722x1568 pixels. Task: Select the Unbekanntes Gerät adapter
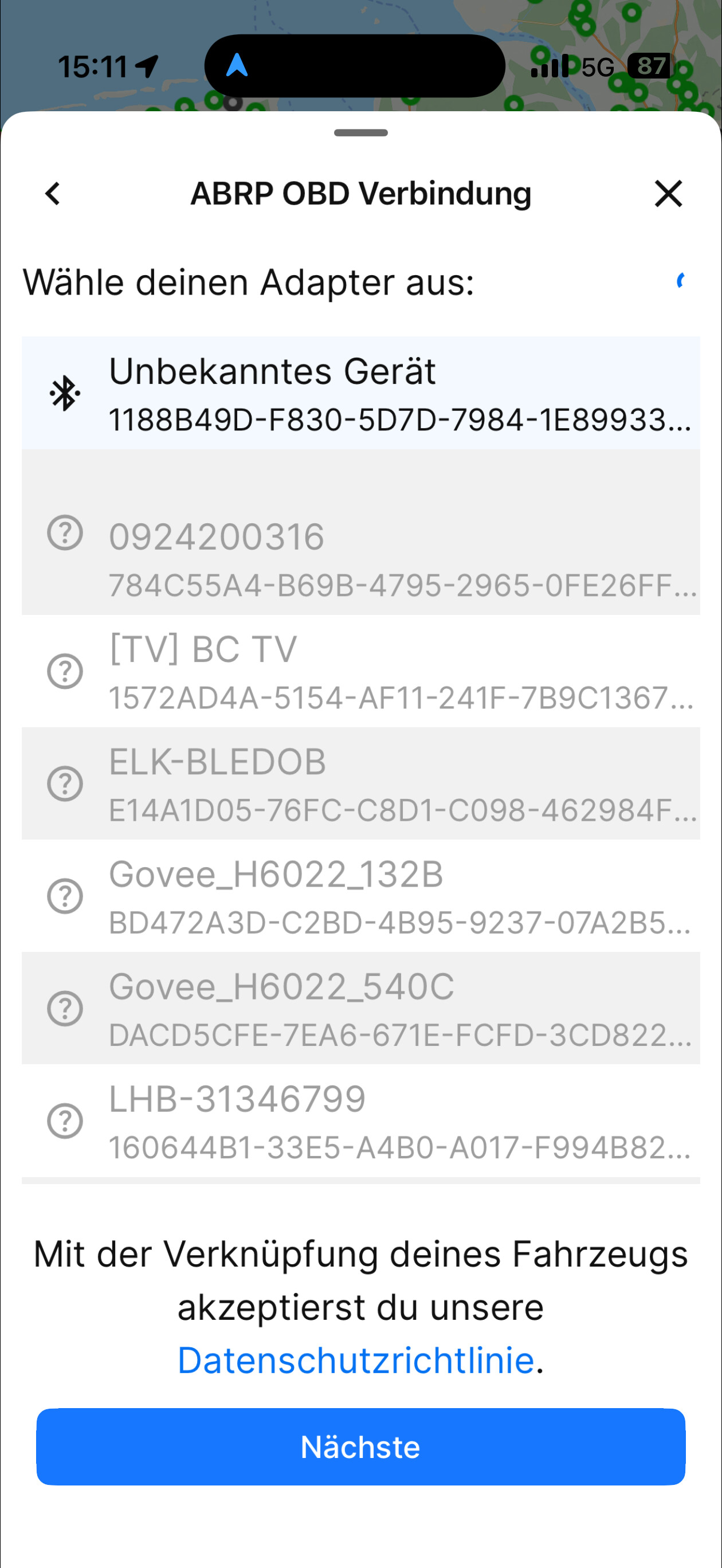click(x=360, y=393)
